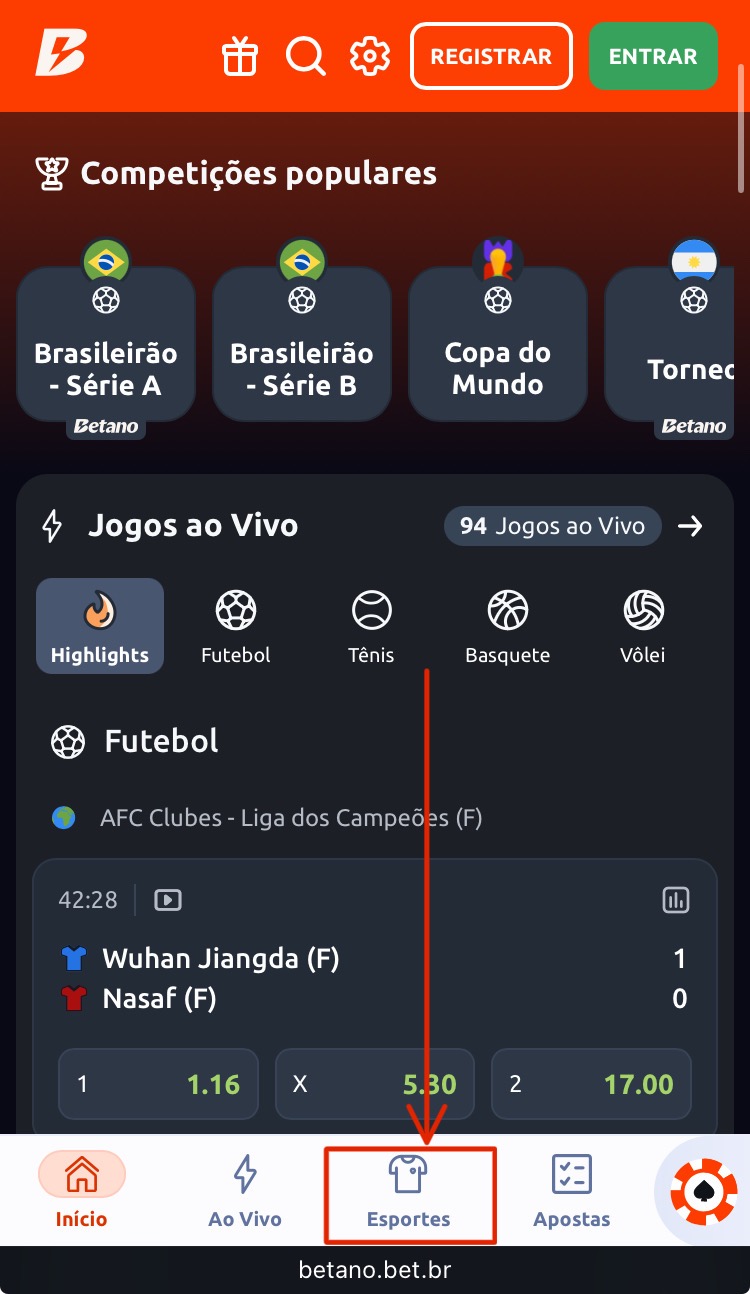The width and height of the screenshot is (750, 1294).
Task: Switch to the Ao Vivo tab
Action: [x=245, y=1192]
